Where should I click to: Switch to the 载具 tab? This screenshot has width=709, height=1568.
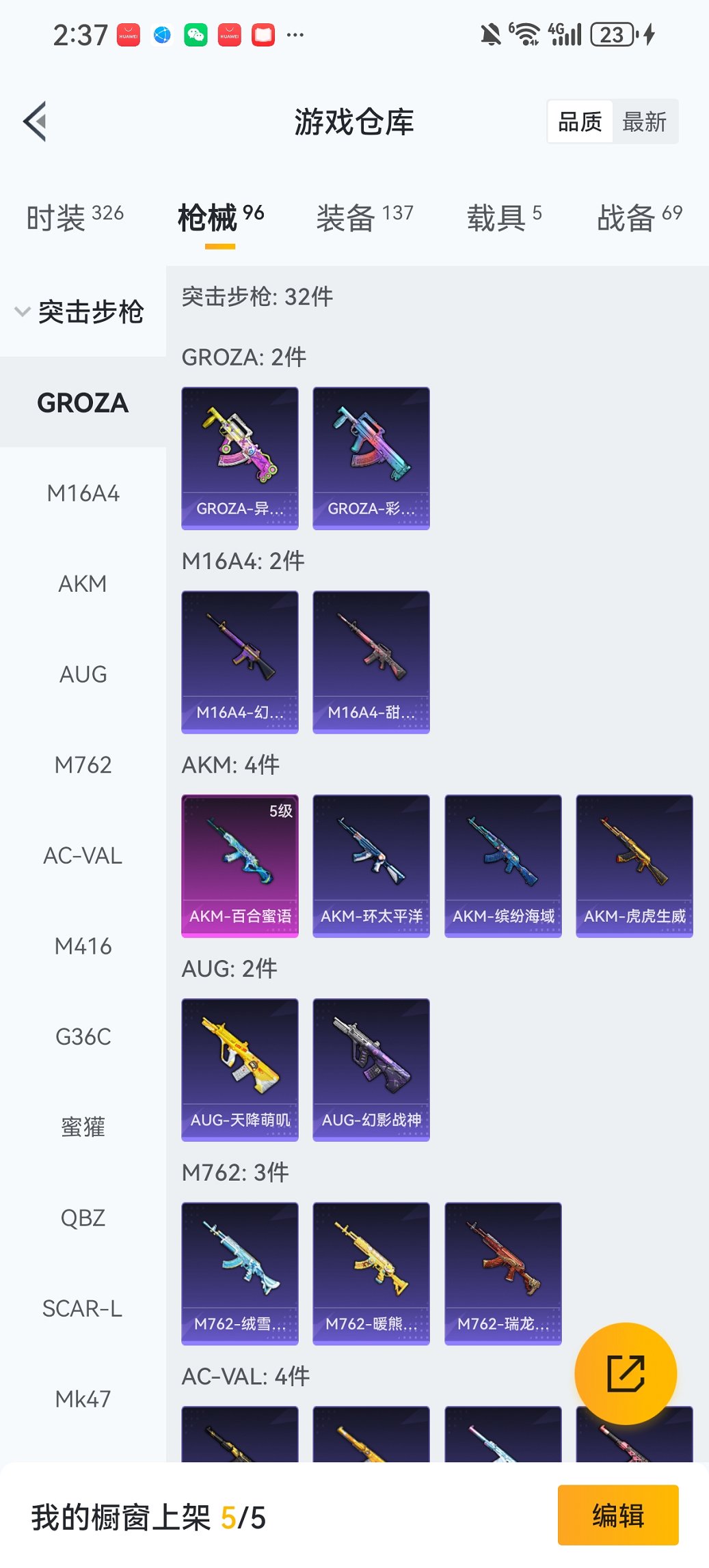(x=504, y=217)
